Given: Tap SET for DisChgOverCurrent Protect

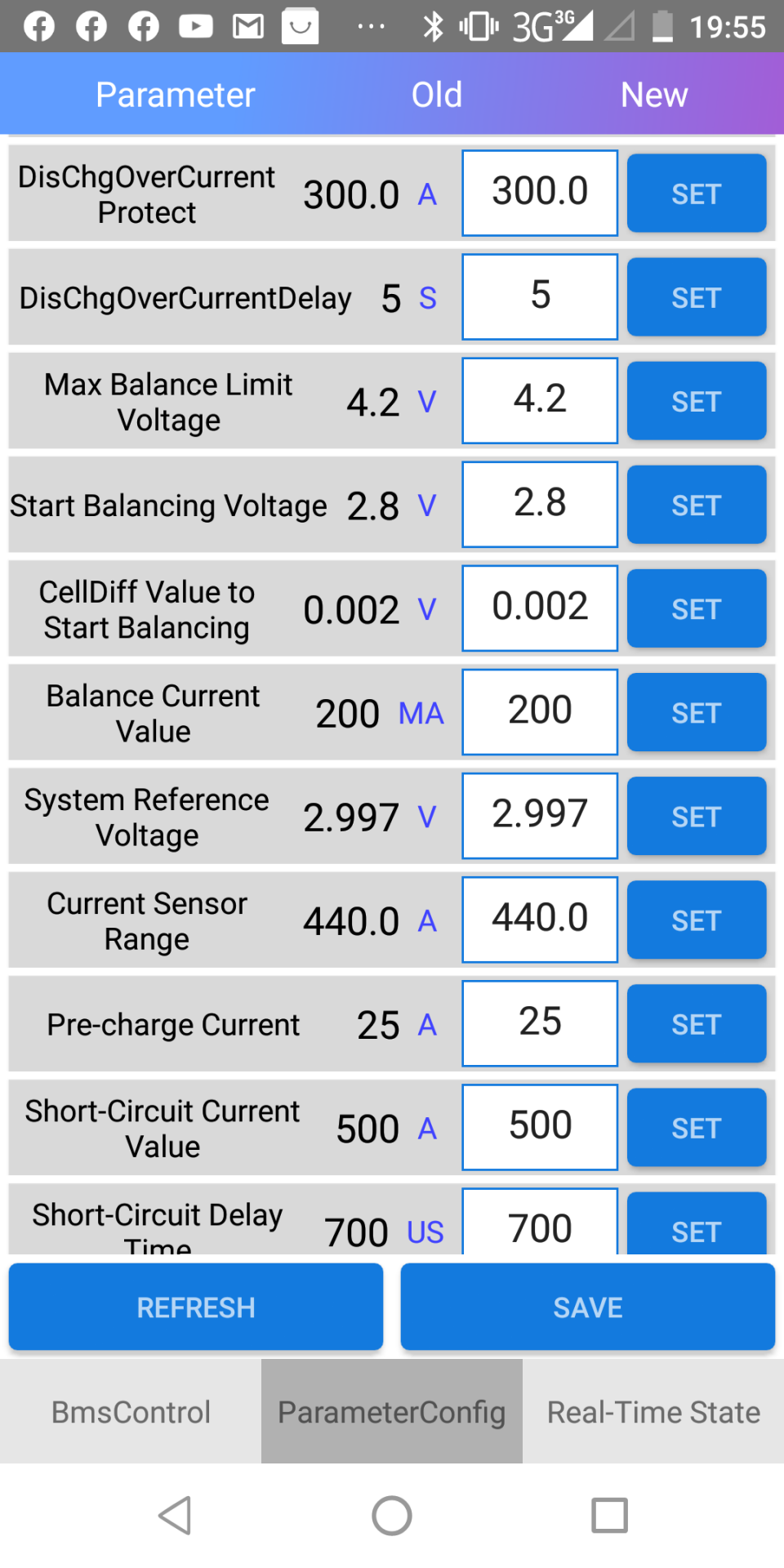Looking at the screenshot, I should [696, 194].
